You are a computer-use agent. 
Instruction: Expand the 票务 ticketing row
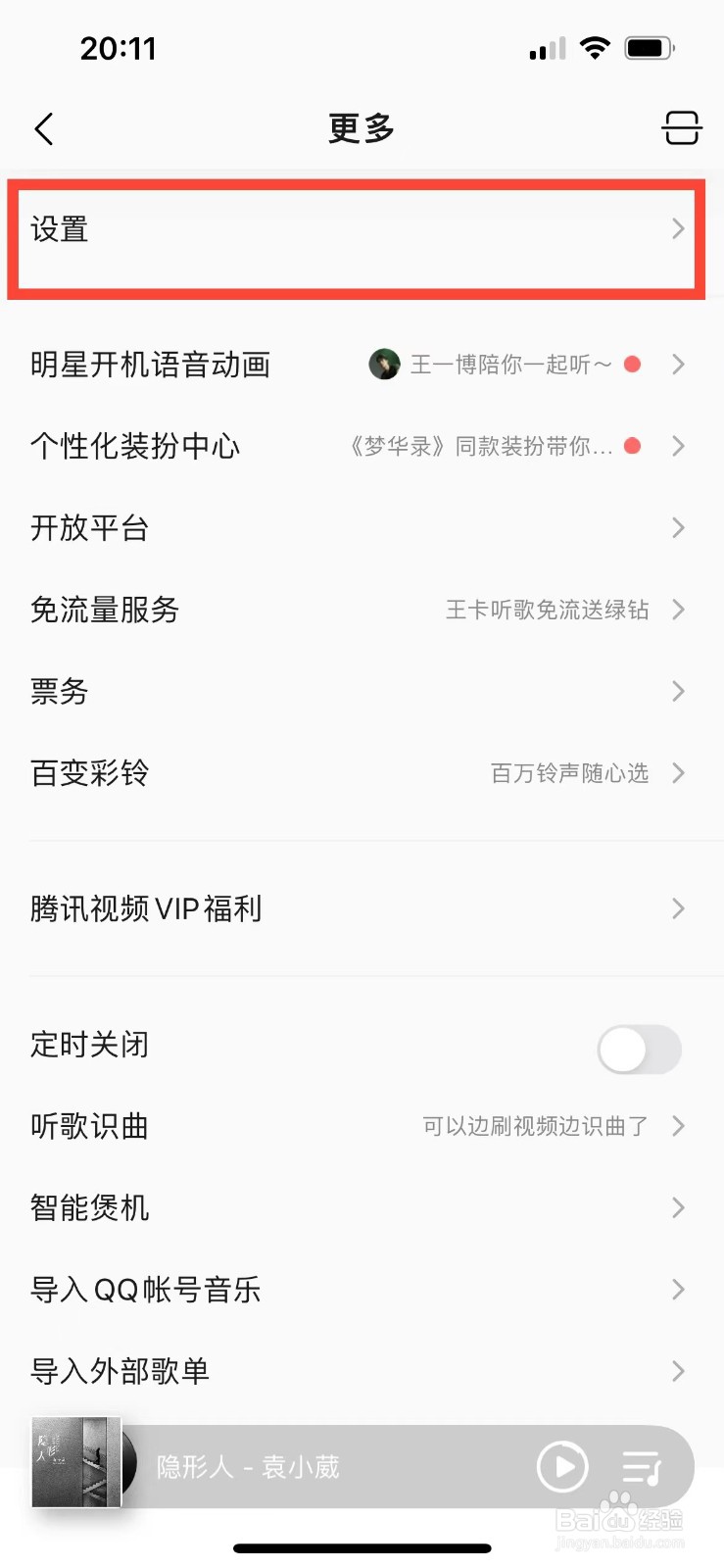(678, 691)
